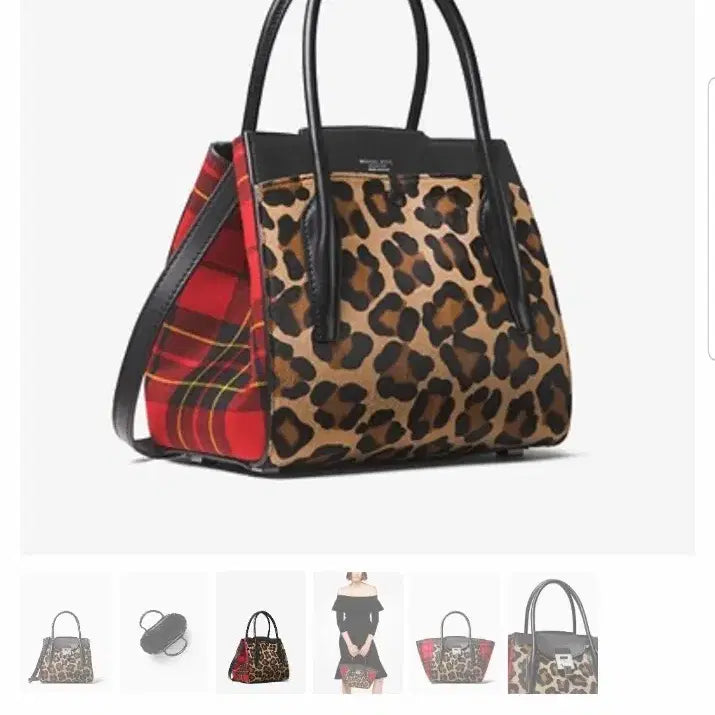Select the close-up bag thumbnail

552,632
